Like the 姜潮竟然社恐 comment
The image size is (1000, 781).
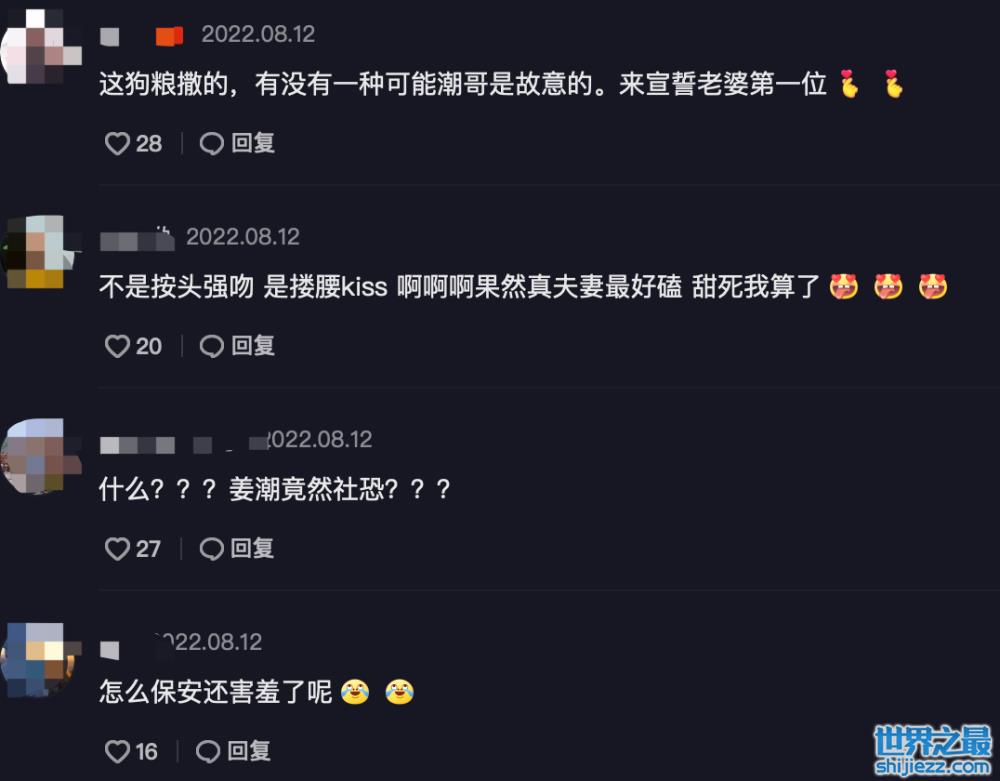pyautogui.click(x=118, y=549)
